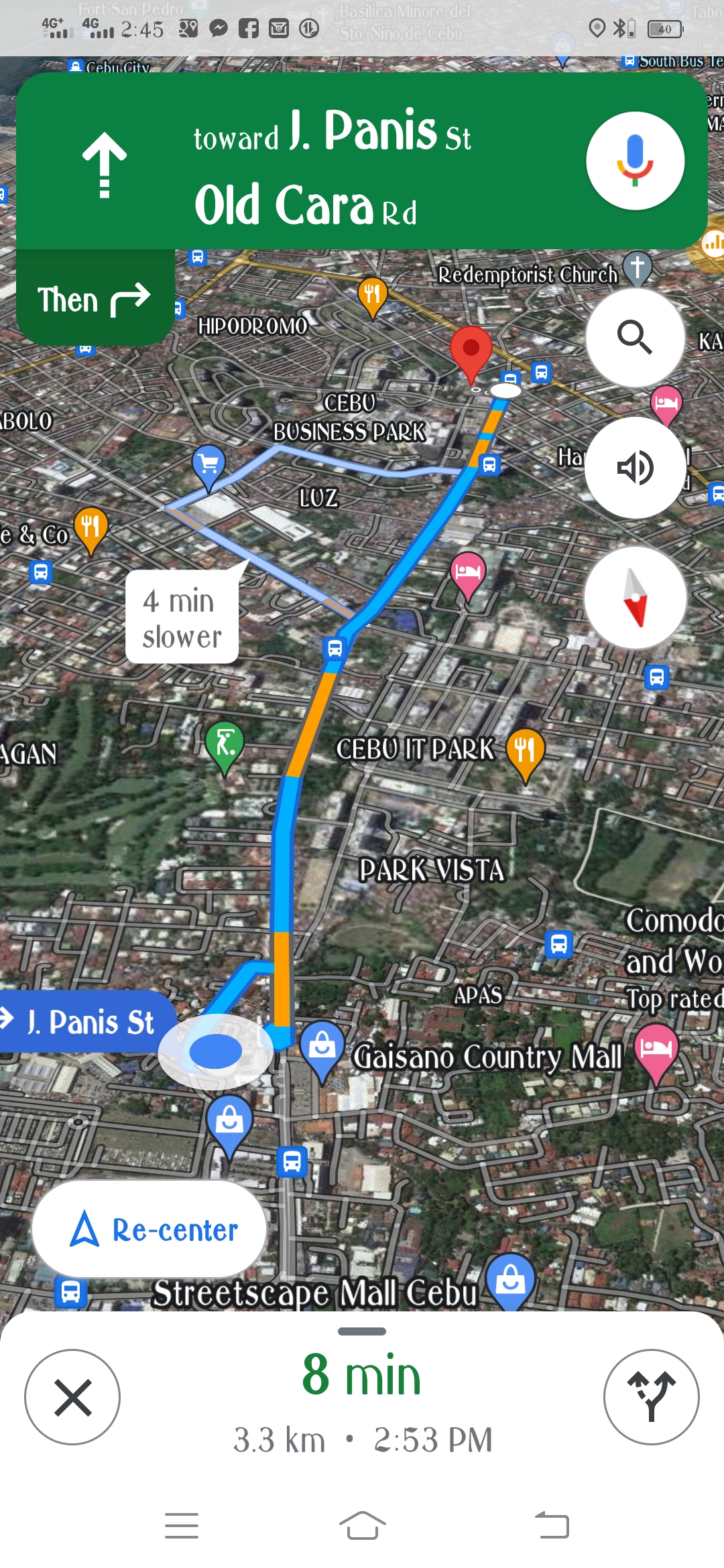The image size is (724, 1568).
Task: Tap the compass to reorient map
Action: click(x=634, y=597)
